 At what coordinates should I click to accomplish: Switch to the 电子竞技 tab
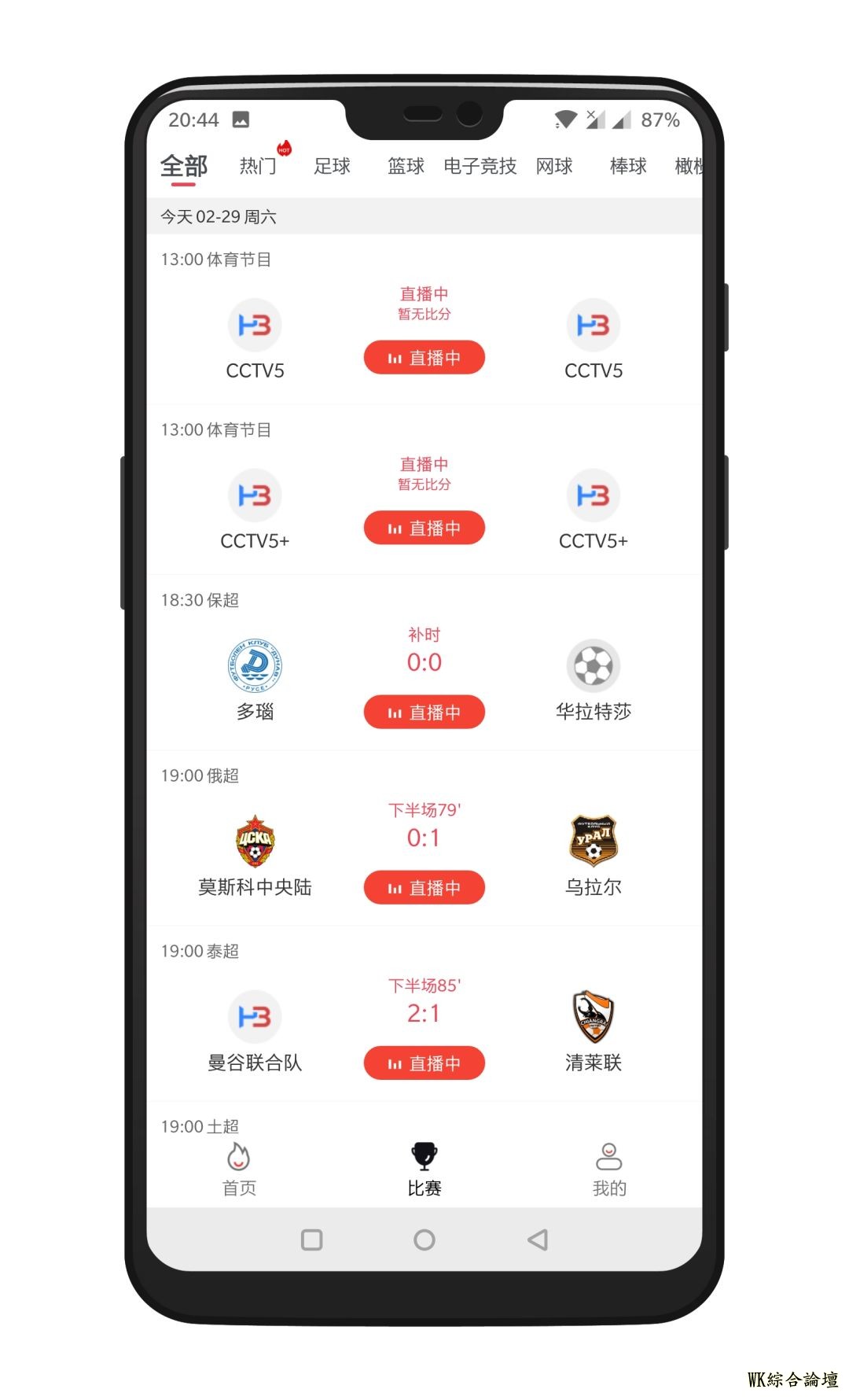coord(480,166)
